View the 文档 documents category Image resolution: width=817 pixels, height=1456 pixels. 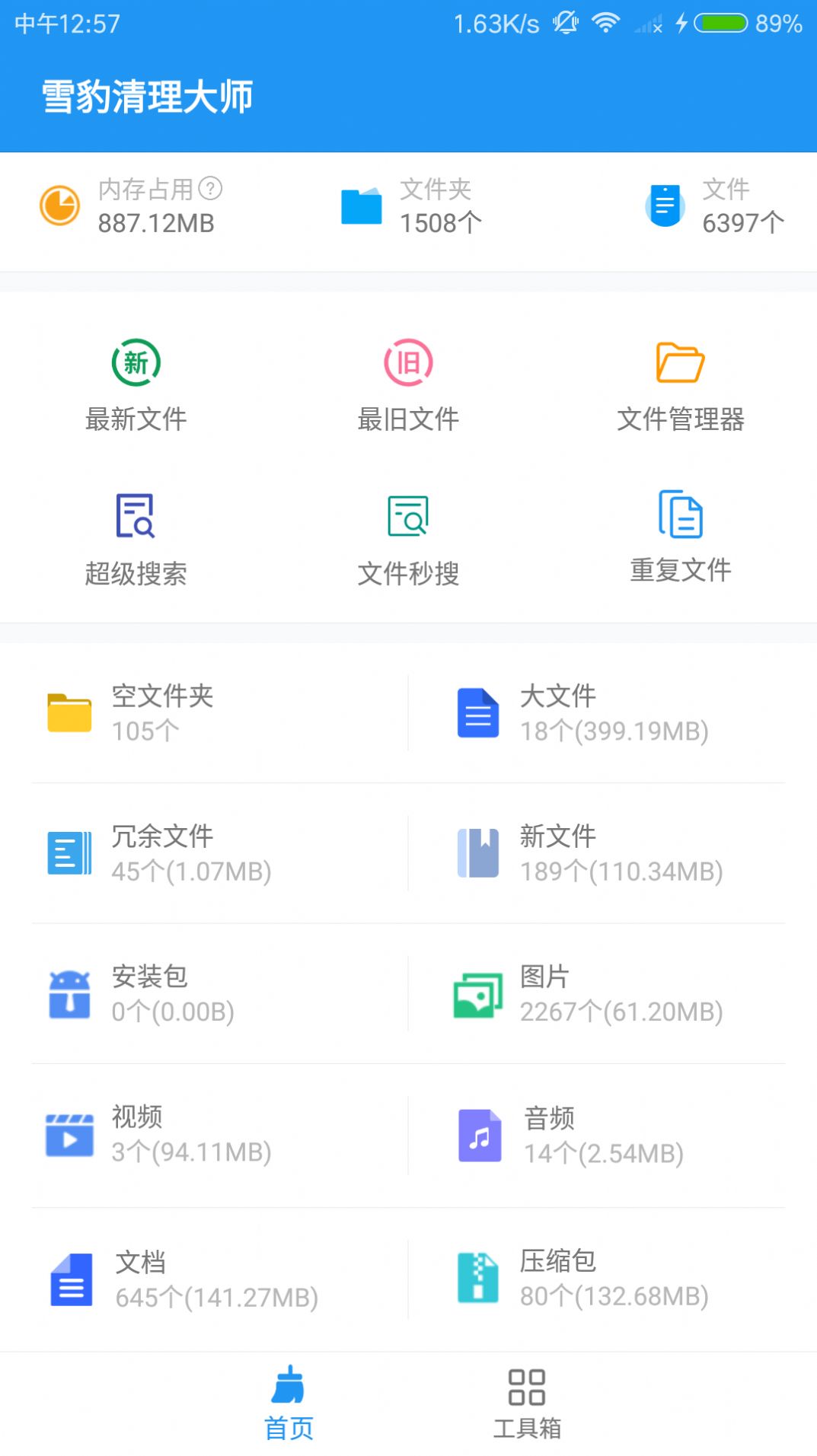163,1275
